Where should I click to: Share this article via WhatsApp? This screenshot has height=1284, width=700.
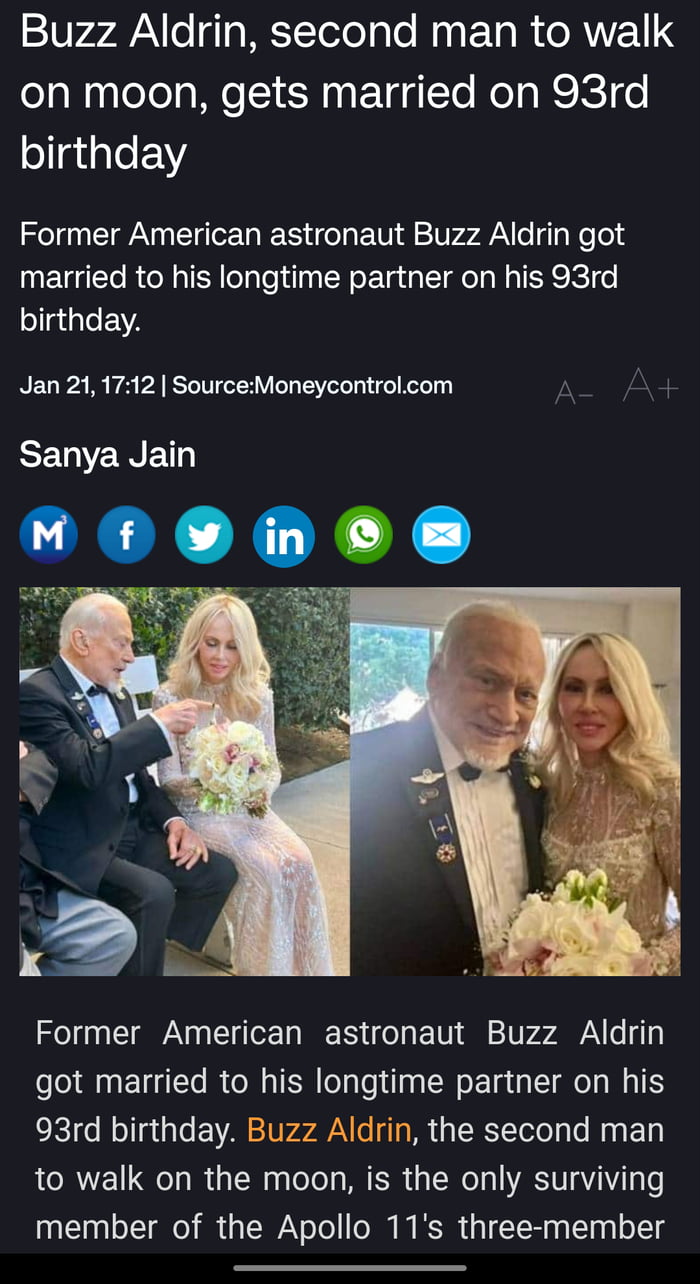[x=363, y=536]
